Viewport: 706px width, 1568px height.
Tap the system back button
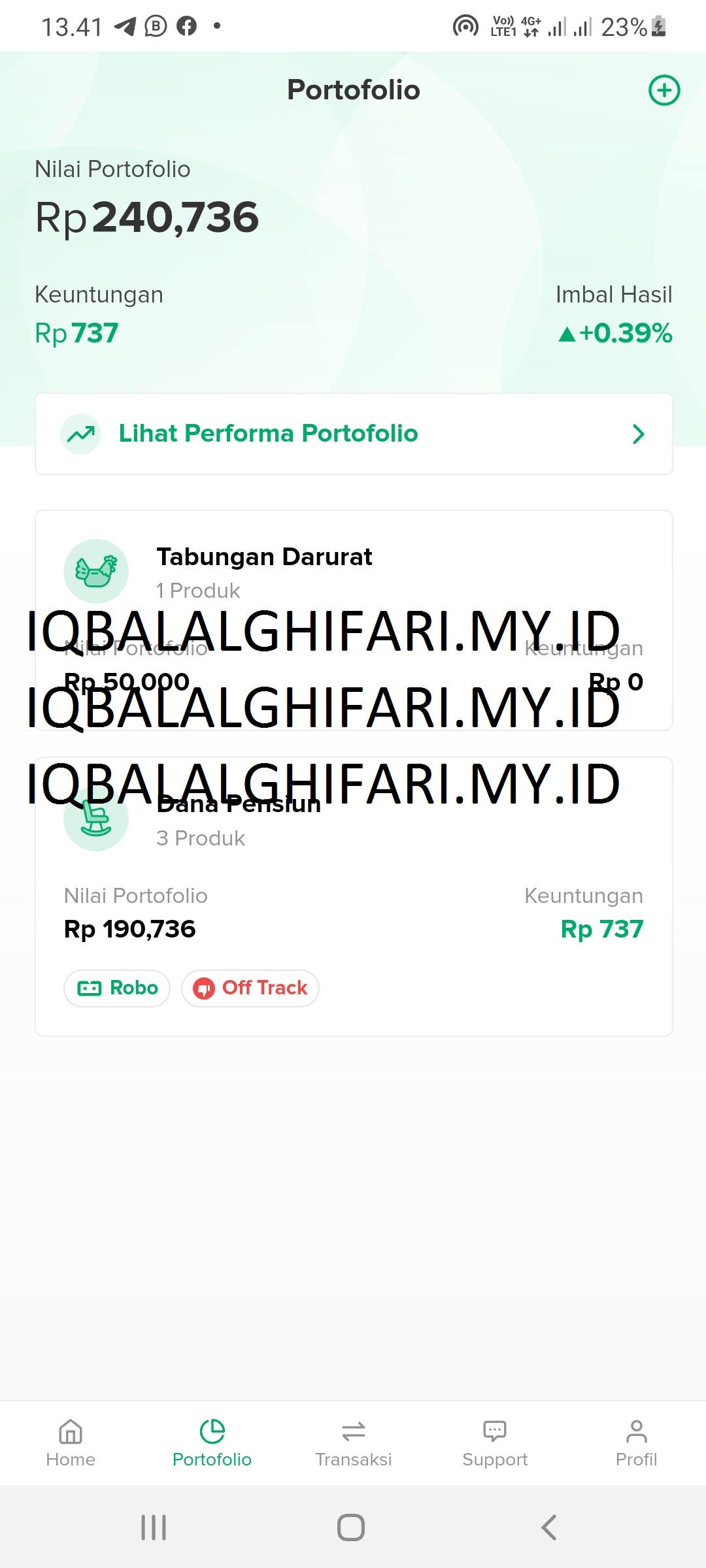(549, 1527)
